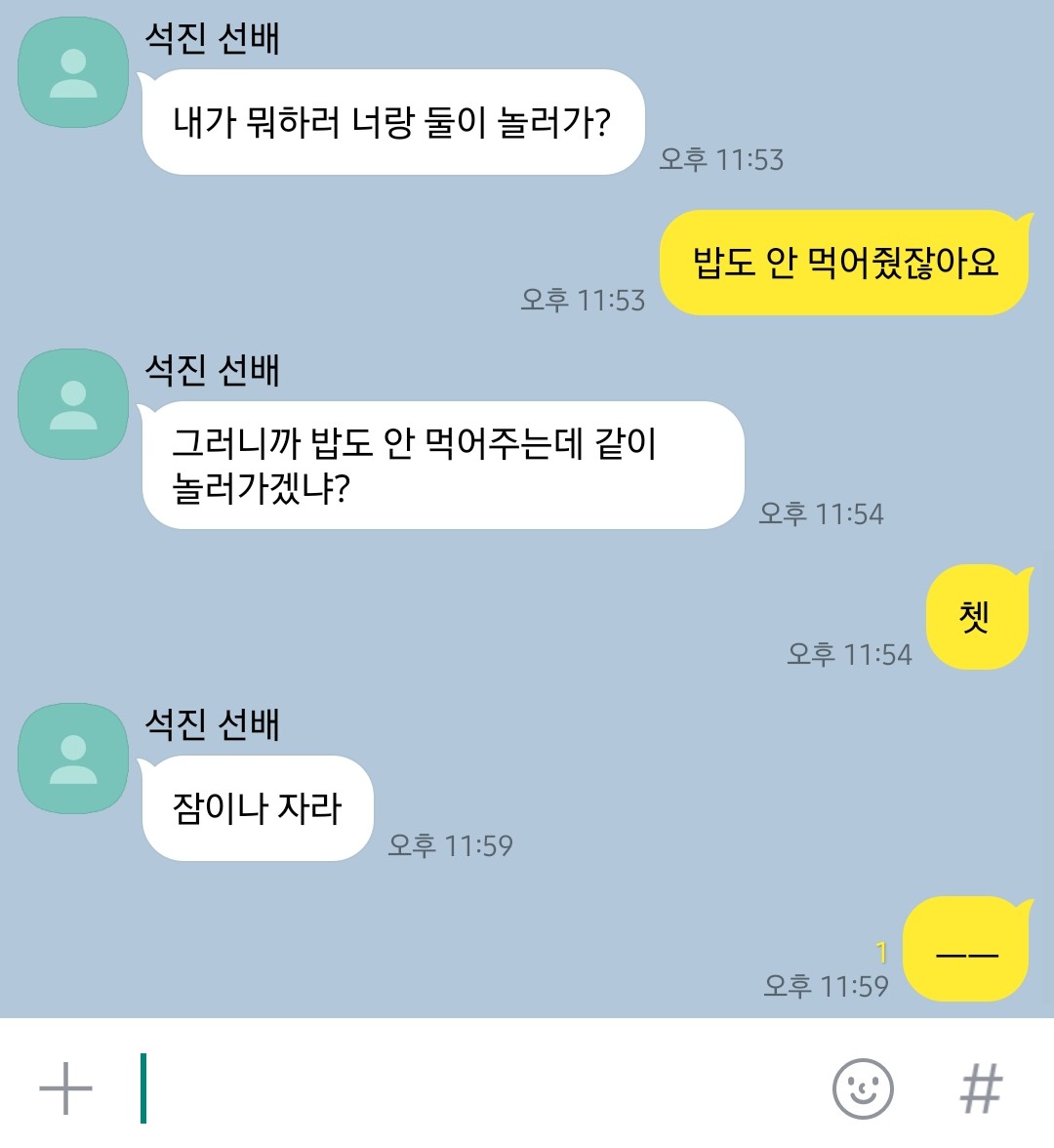
Task: Open the hashtag search button
Action: click(x=981, y=1087)
